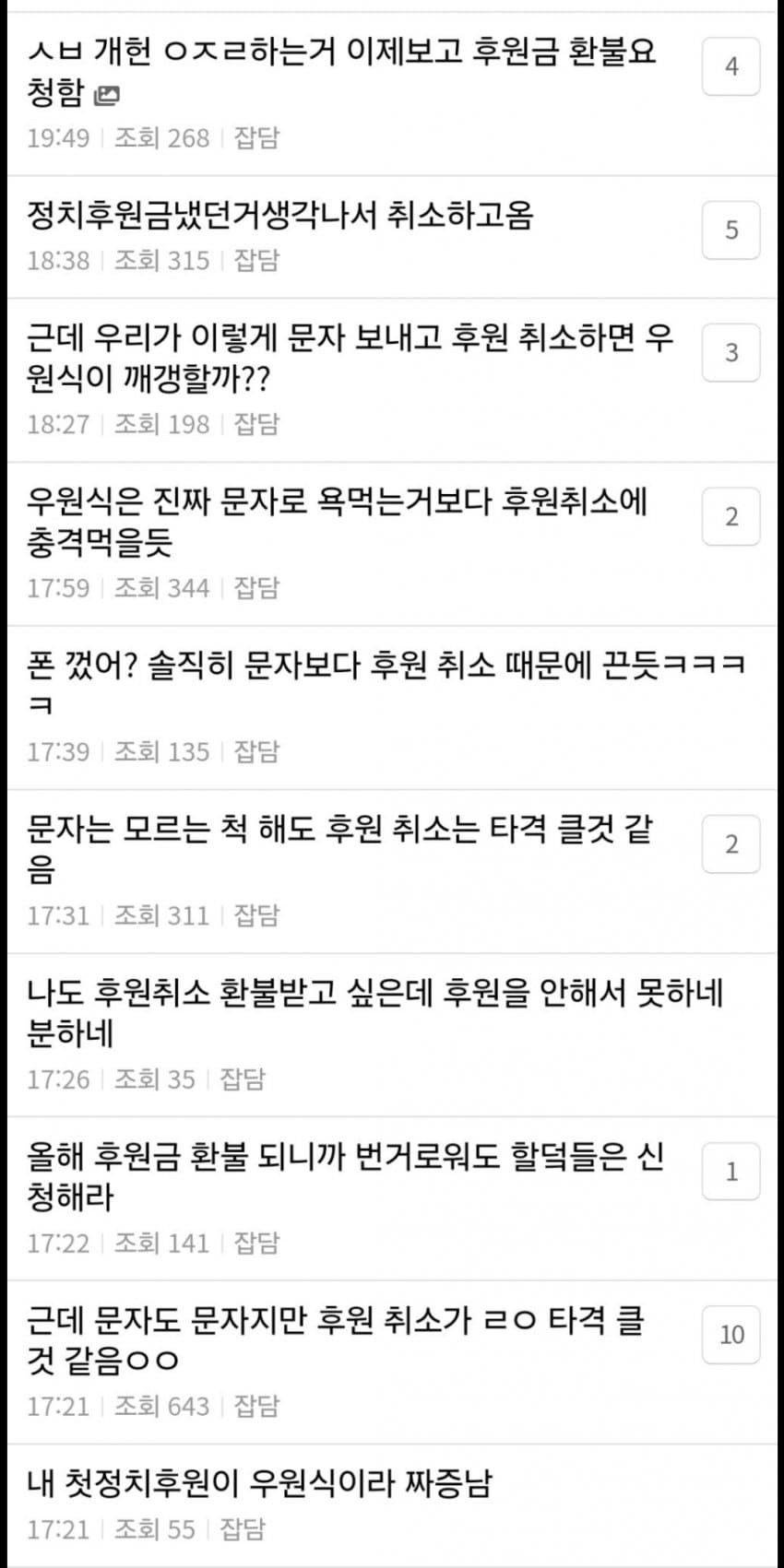
Task: View the 3 comments on the 깨갱할까 post
Action: (x=731, y=352)
